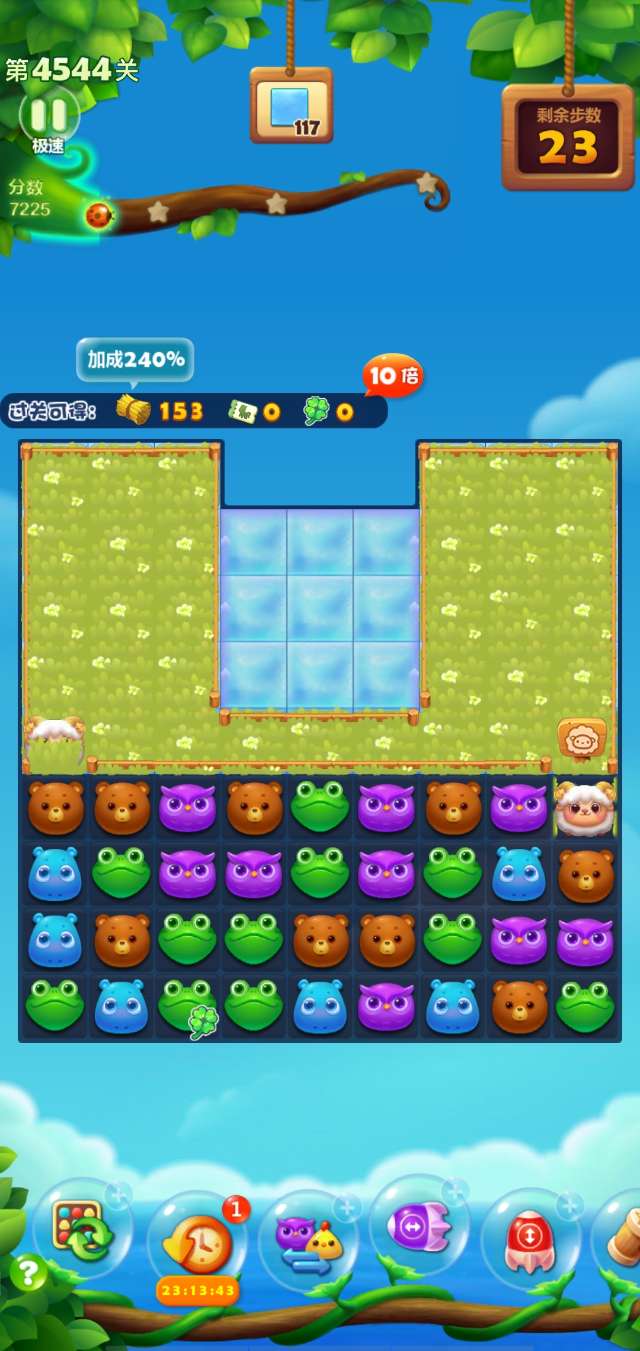
Task: Select the hammer booster
Action: click(622, 1238)
